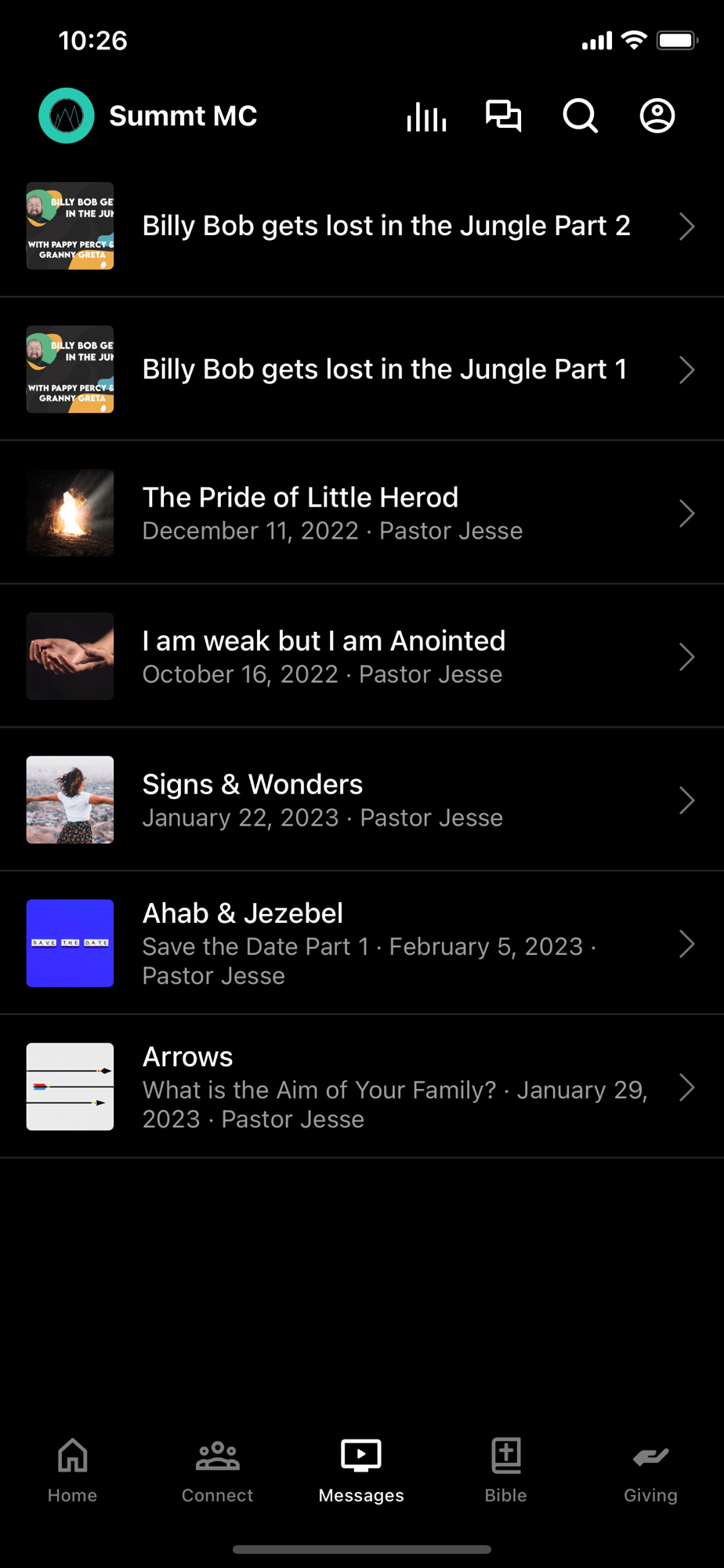Switch to the Home tab

click(72, 1470)
